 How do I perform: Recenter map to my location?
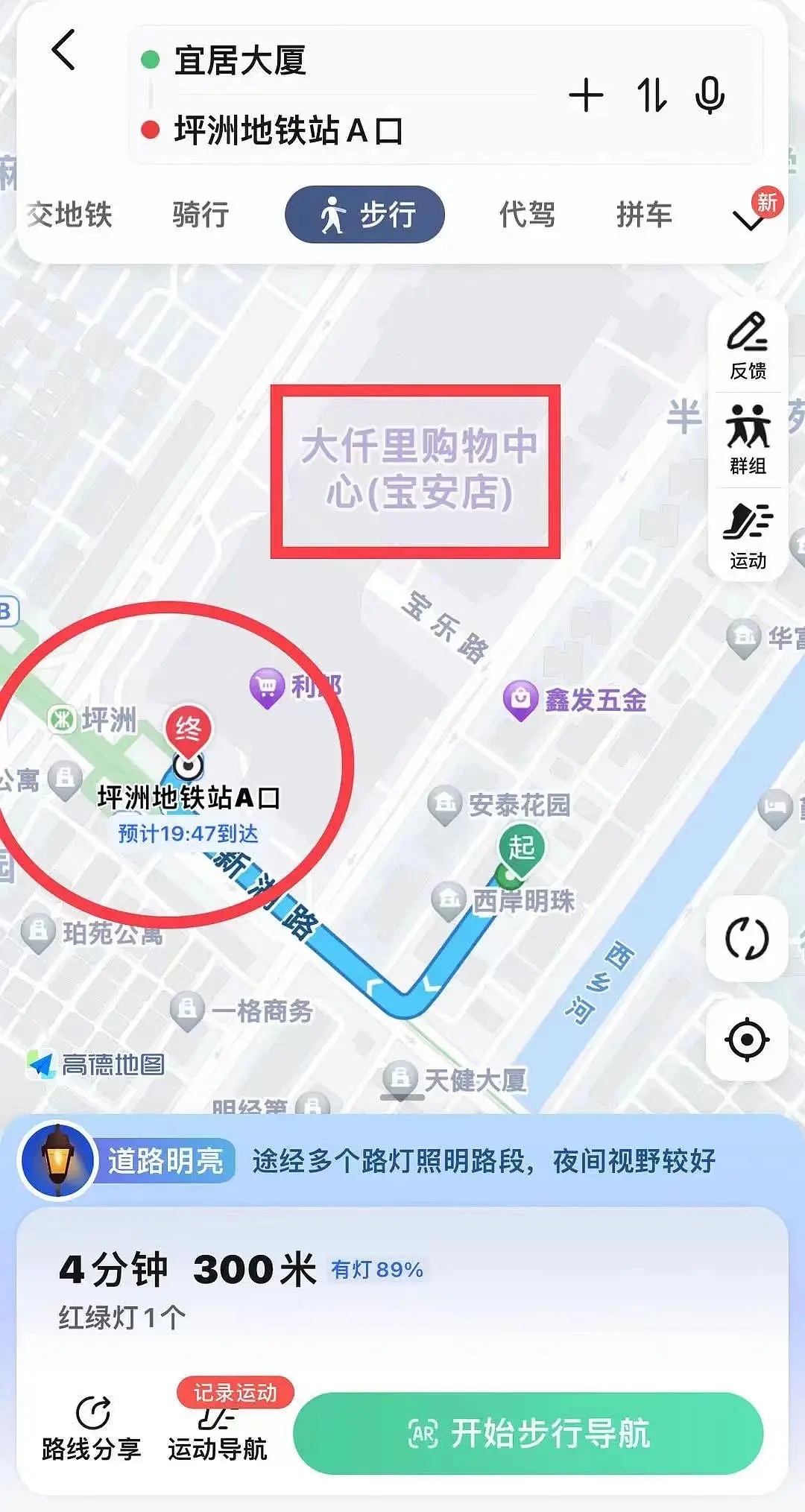(x=747, y=1040)
